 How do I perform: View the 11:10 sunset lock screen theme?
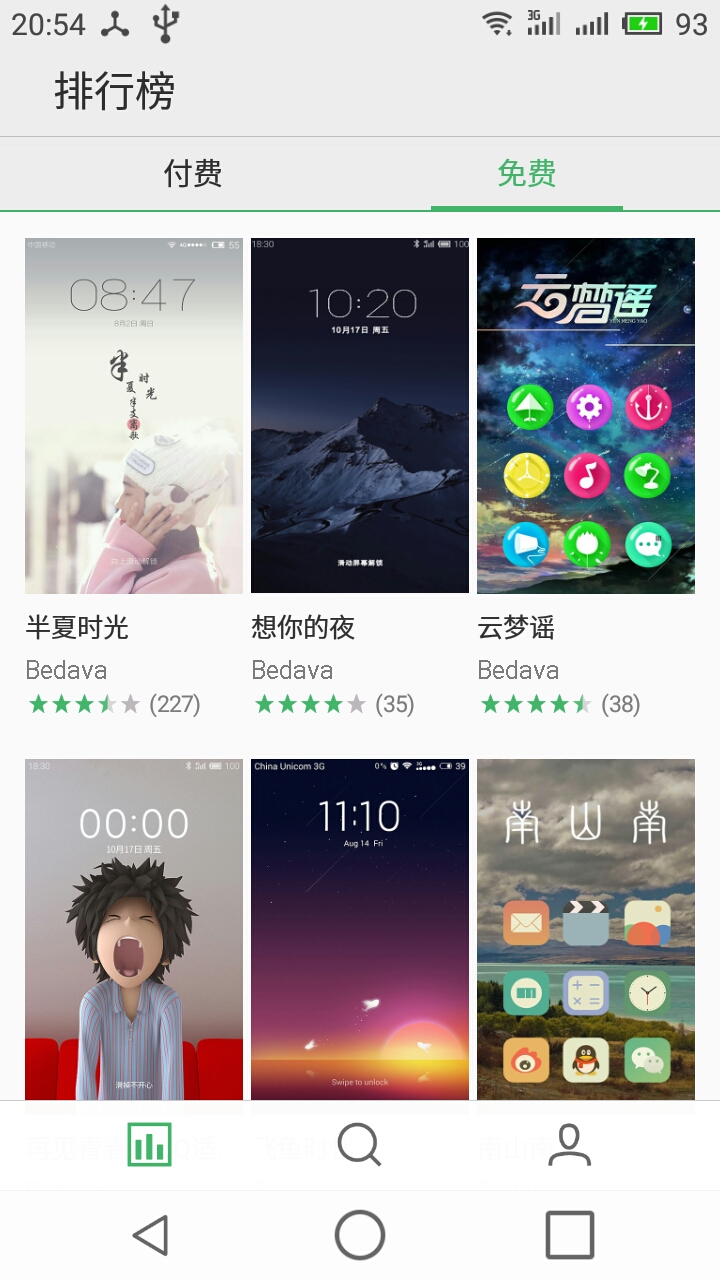[360, 928]
